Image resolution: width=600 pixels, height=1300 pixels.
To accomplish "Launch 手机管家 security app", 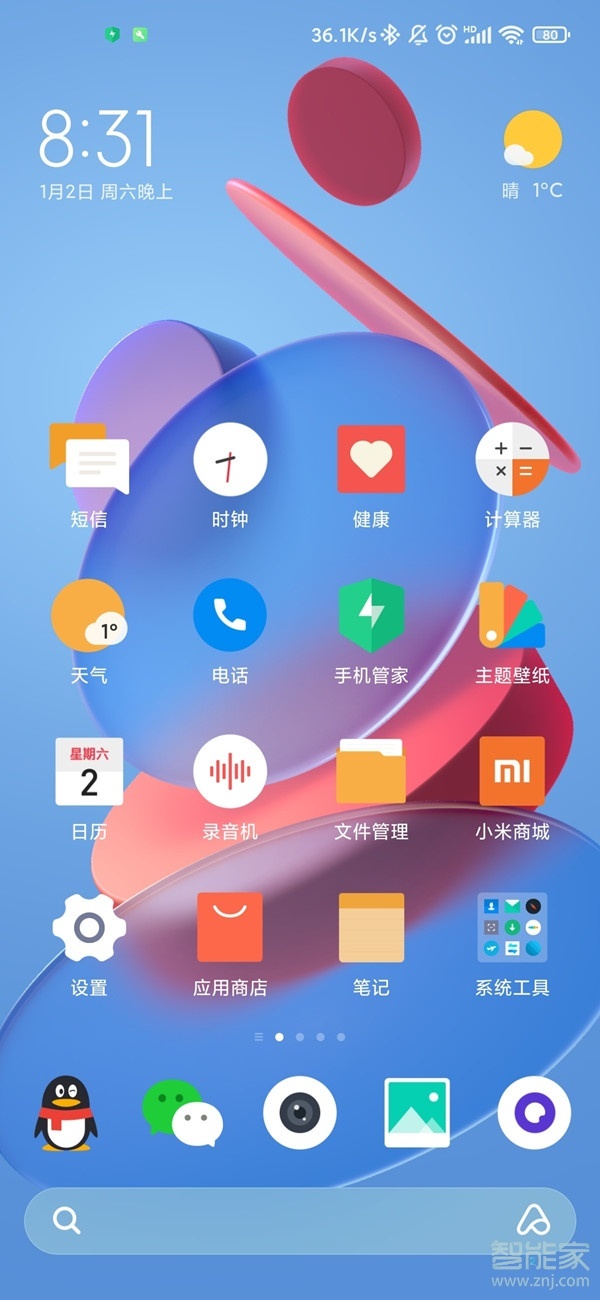I will pos(371,616).
